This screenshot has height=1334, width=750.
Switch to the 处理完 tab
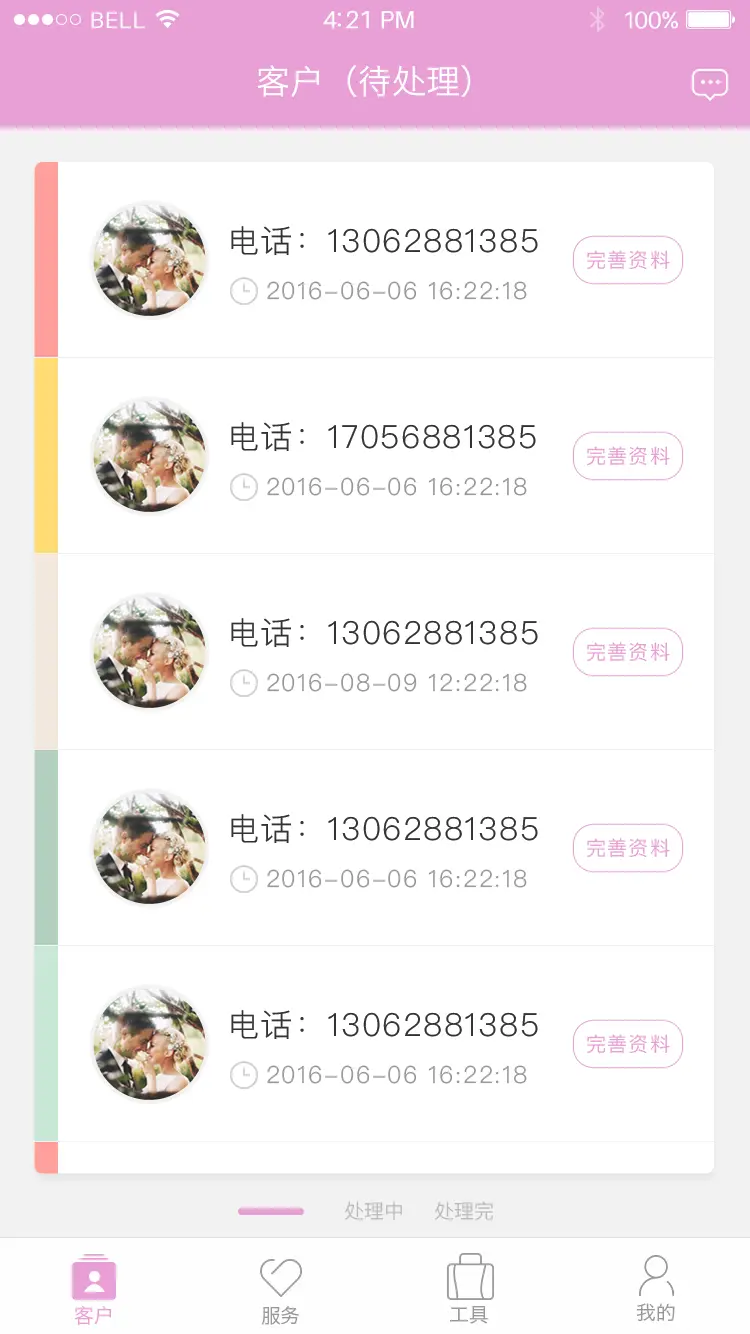click(x=466, y=1210)
